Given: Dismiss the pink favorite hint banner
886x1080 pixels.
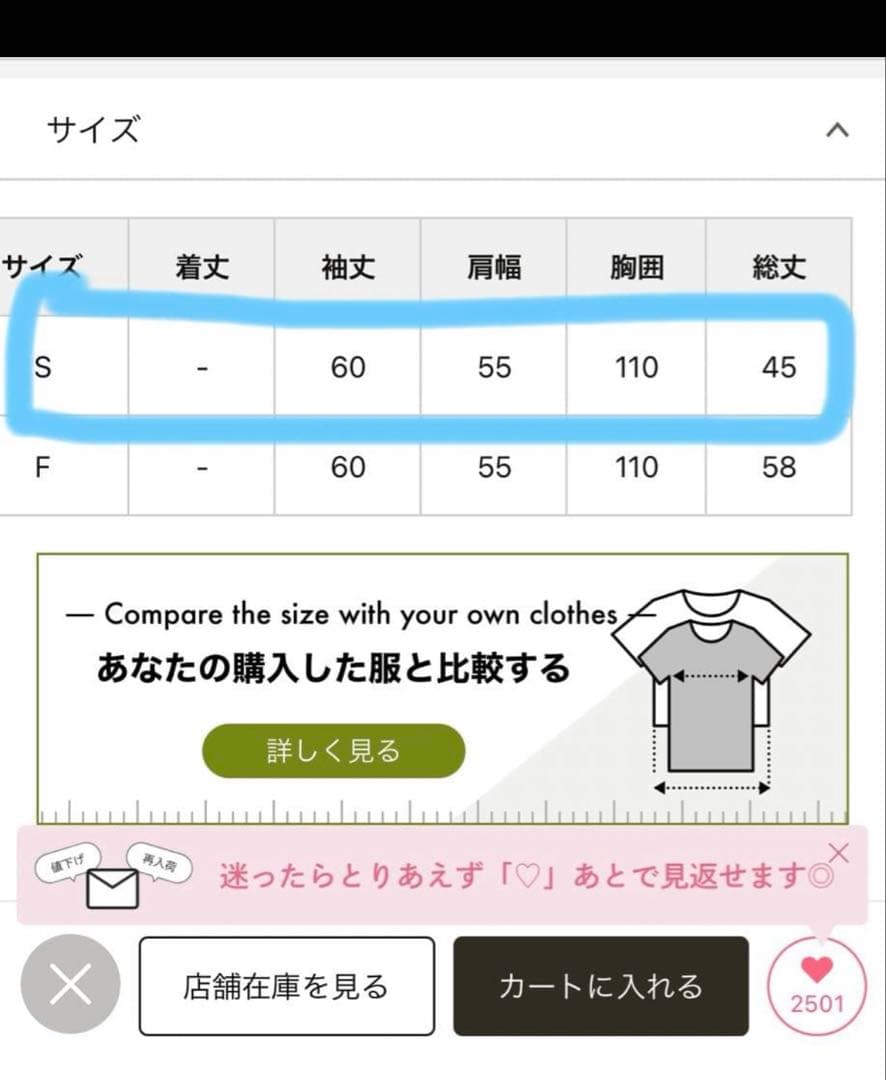Looking at the screenshot, I should 839,853.
